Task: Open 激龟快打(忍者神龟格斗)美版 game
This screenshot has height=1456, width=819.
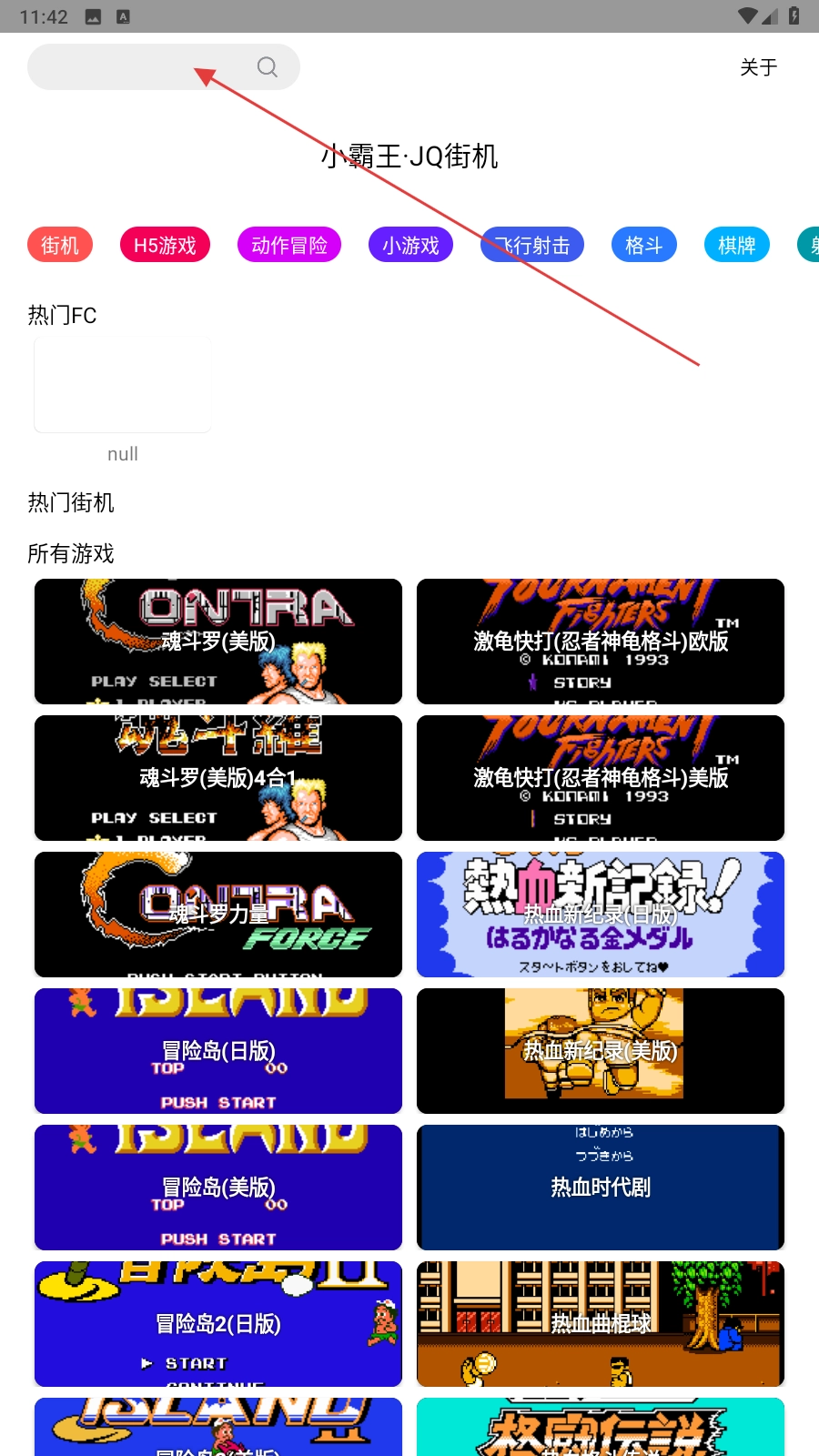Action: (601, 778)
